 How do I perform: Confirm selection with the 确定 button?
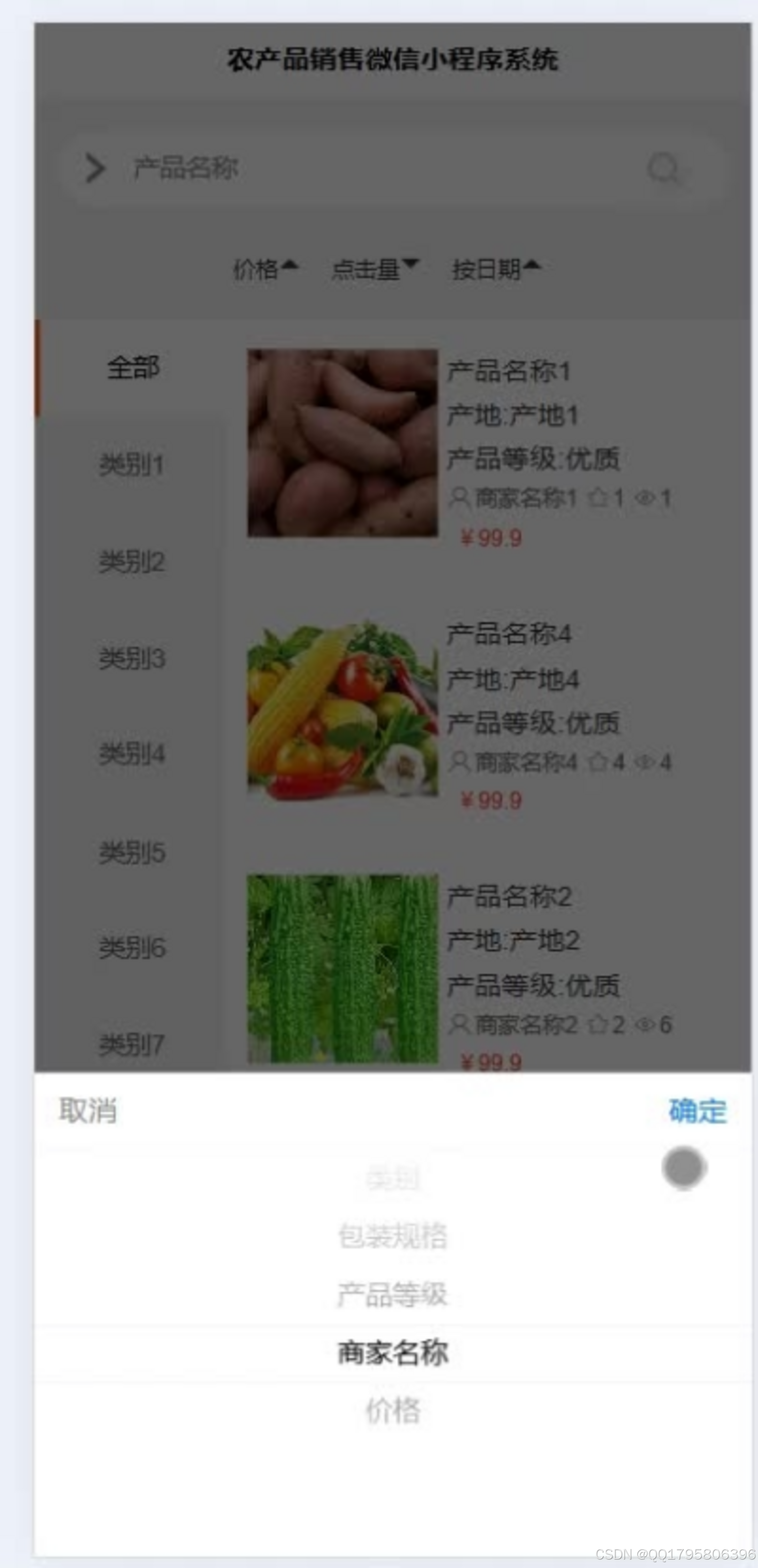(697, 1110)
